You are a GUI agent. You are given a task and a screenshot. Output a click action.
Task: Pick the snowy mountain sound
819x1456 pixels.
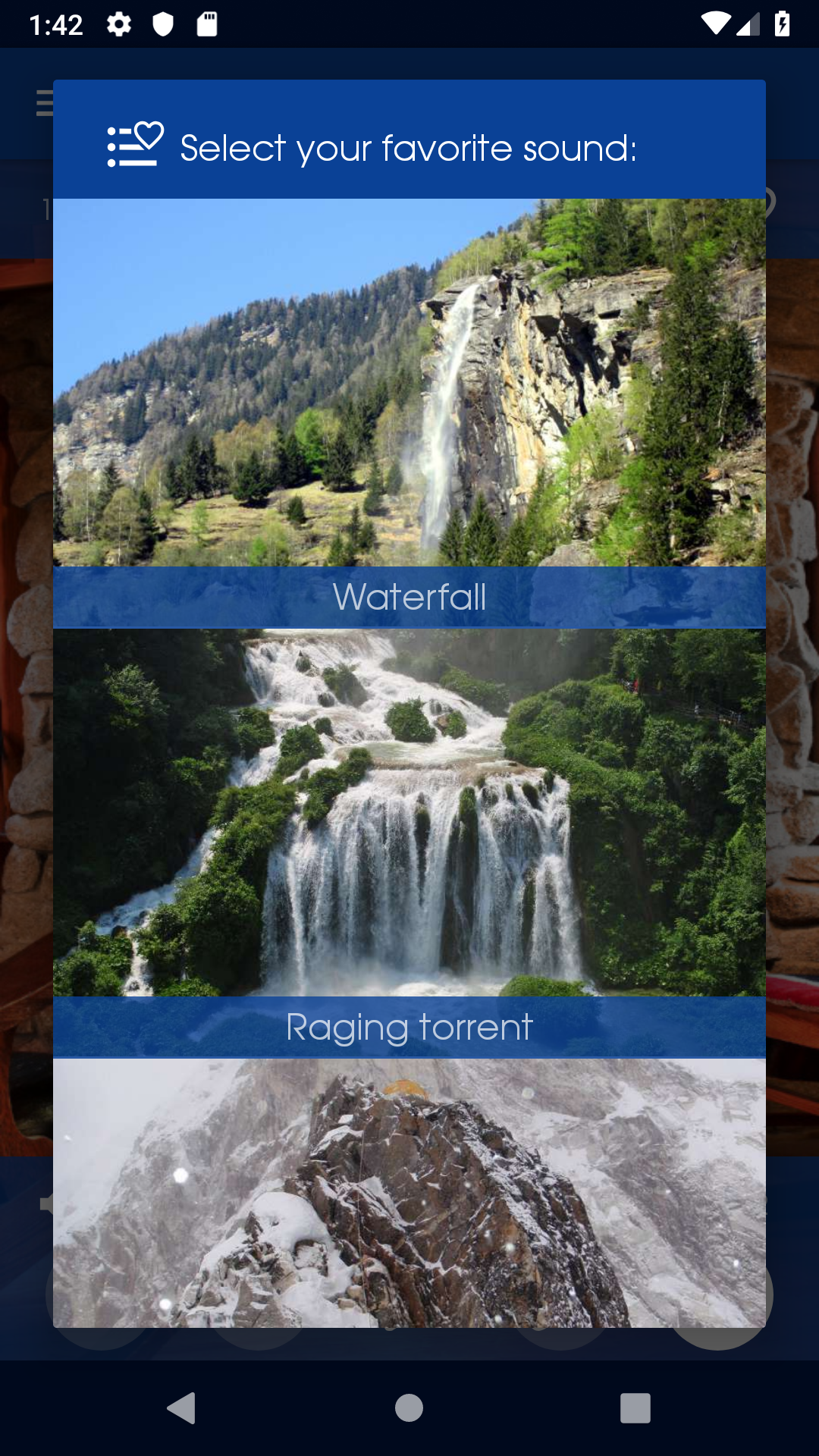point(409,1194)
